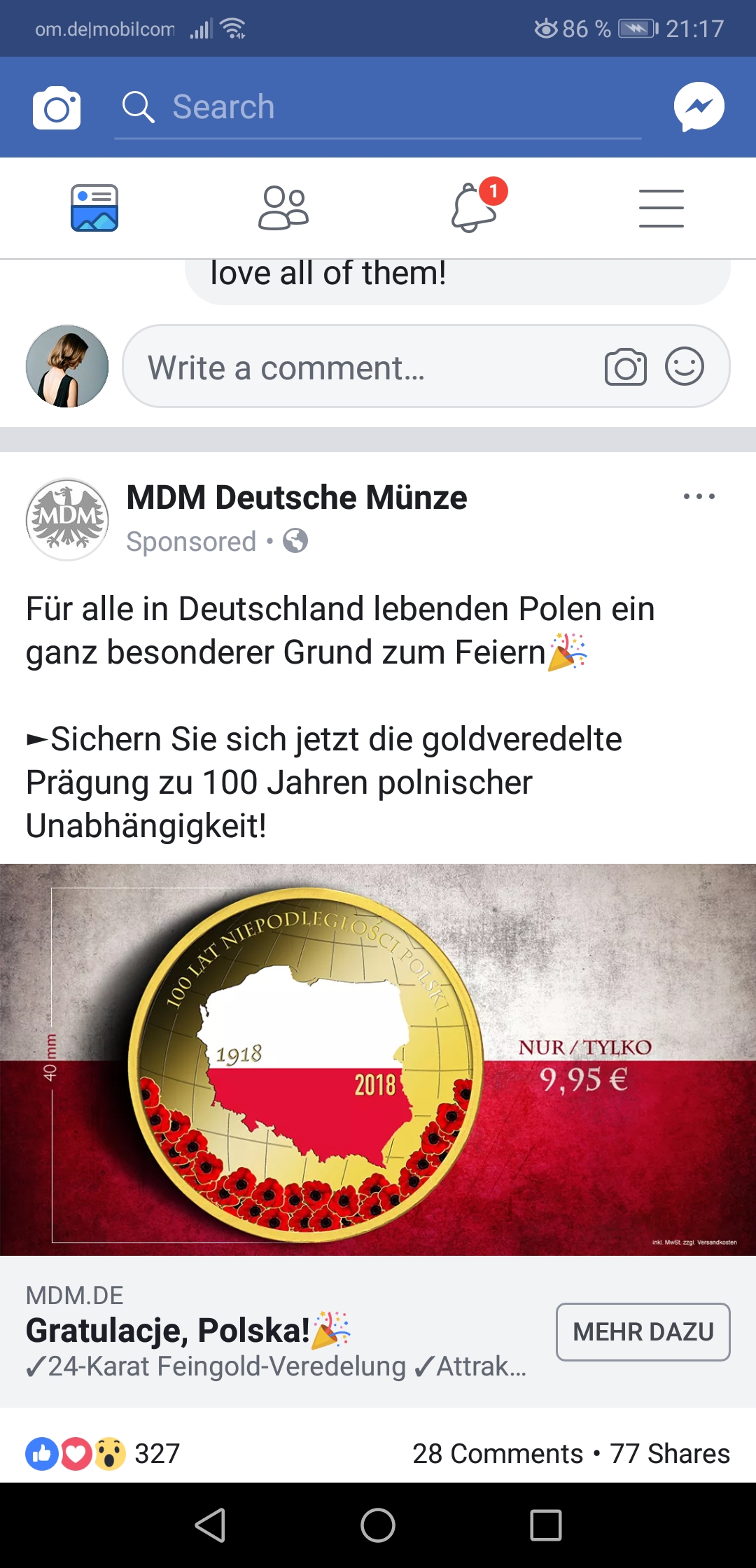Tap the MEHR DAZU button
Image resolution: width=756 pixels, height=1568 pixels.
pyautogui.click(x=643, y=1331)
